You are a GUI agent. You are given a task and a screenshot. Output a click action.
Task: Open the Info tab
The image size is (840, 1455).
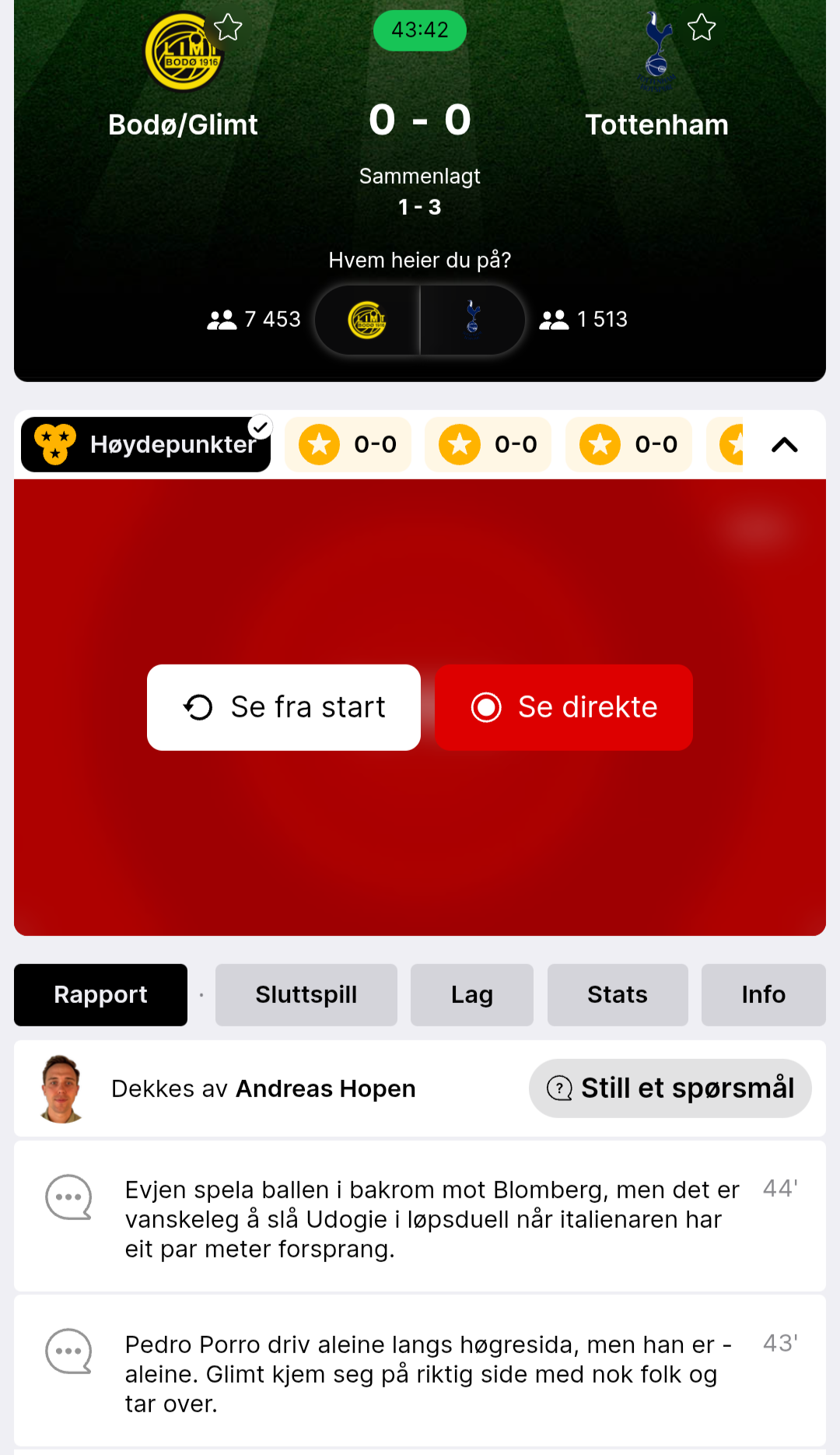click(x=764, y=995)
